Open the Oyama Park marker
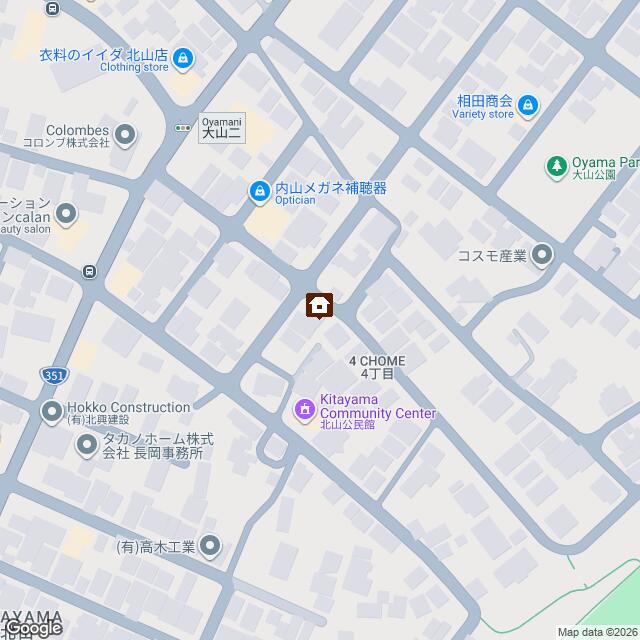The width and height of the screenshot is (640, 640). coord(557,165)
